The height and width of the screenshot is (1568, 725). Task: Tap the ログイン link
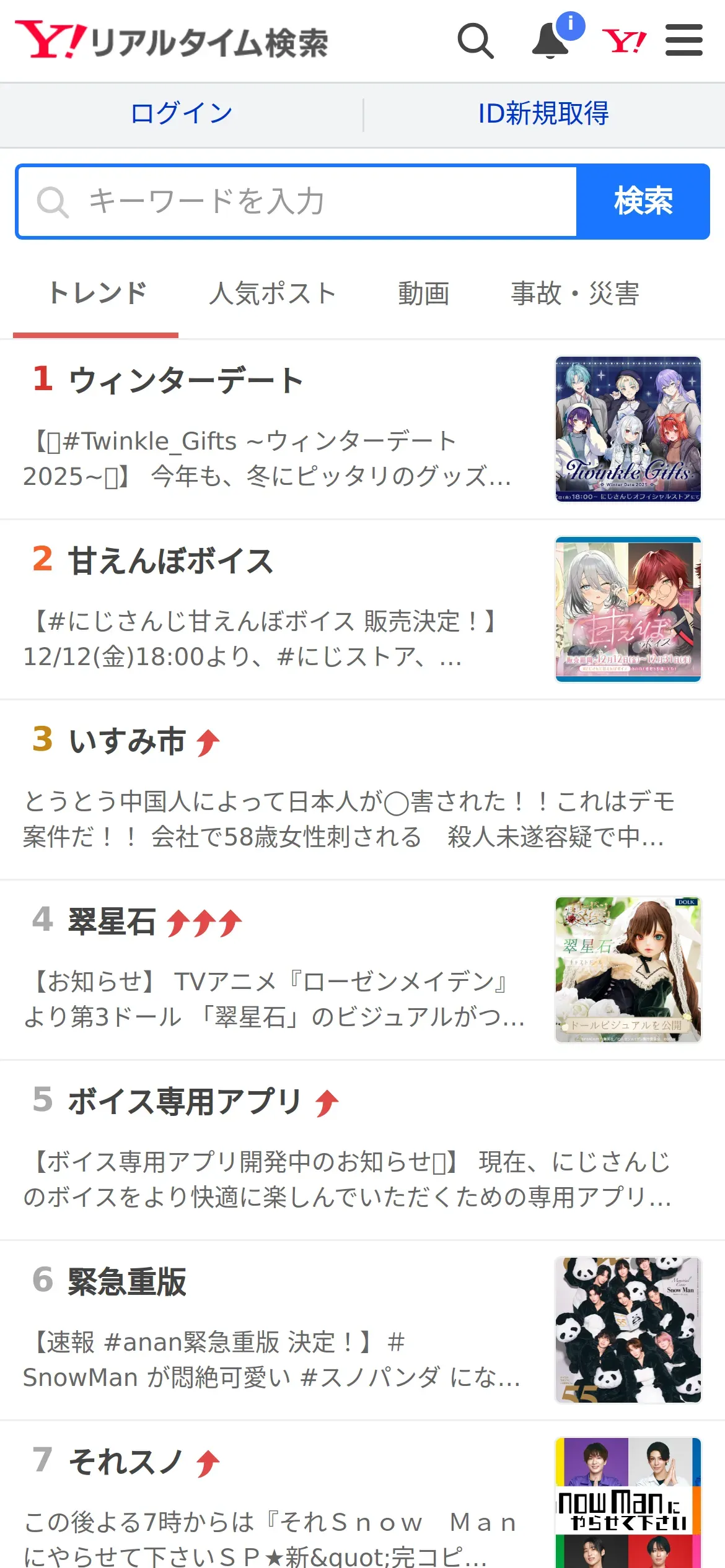182,114
